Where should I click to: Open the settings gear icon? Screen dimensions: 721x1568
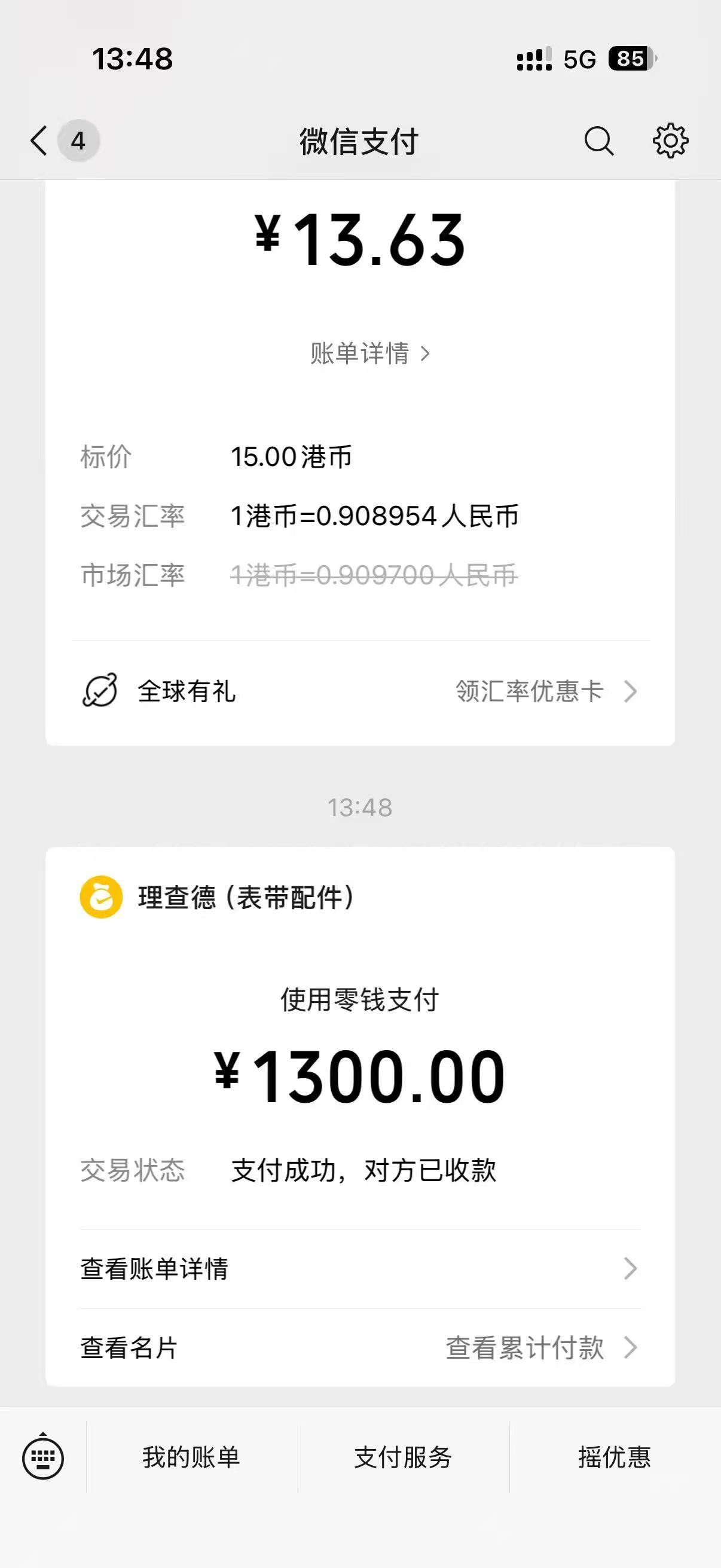click(670, 141)
